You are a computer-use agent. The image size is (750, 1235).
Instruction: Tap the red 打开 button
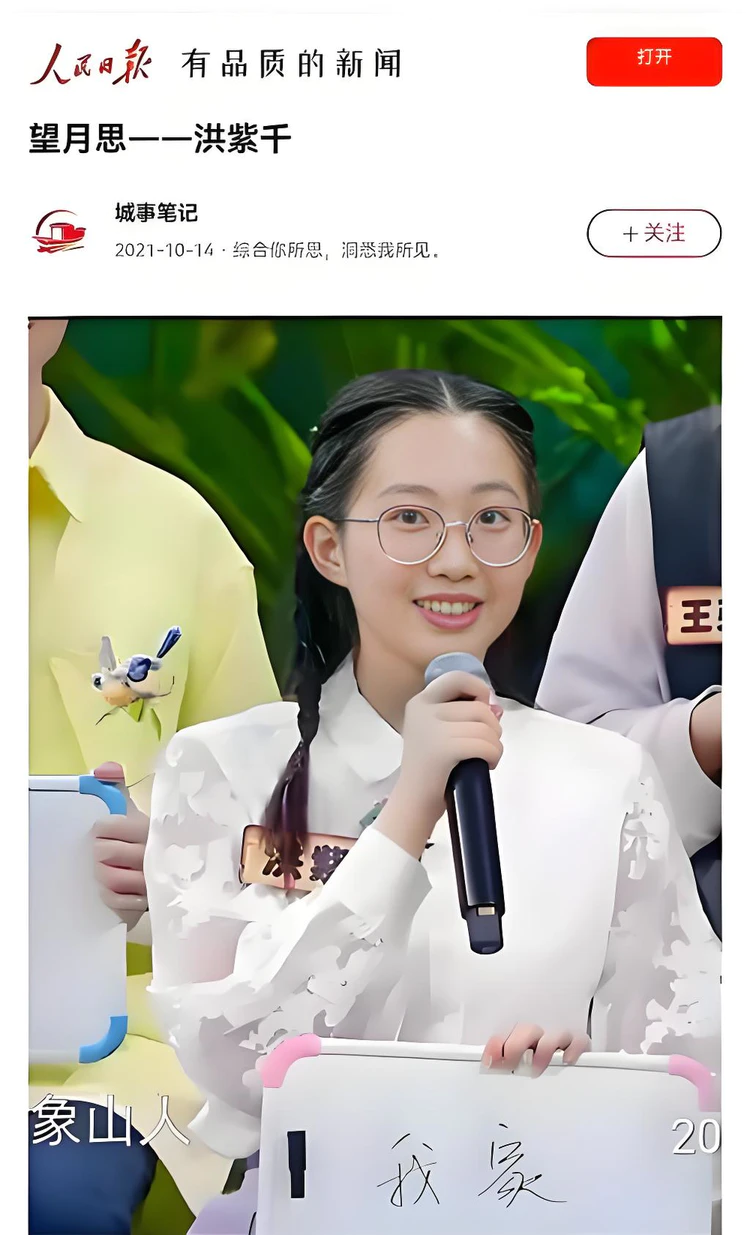[653, 61]
